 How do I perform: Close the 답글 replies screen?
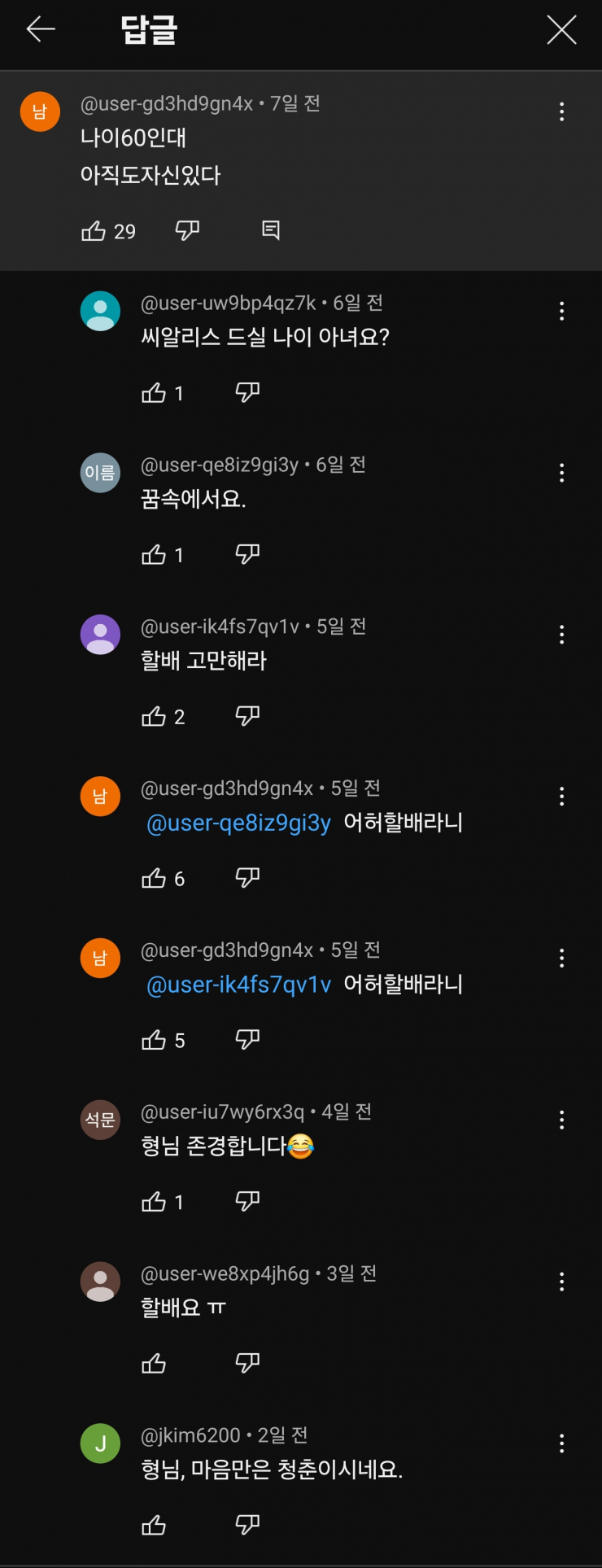point(561,28)
